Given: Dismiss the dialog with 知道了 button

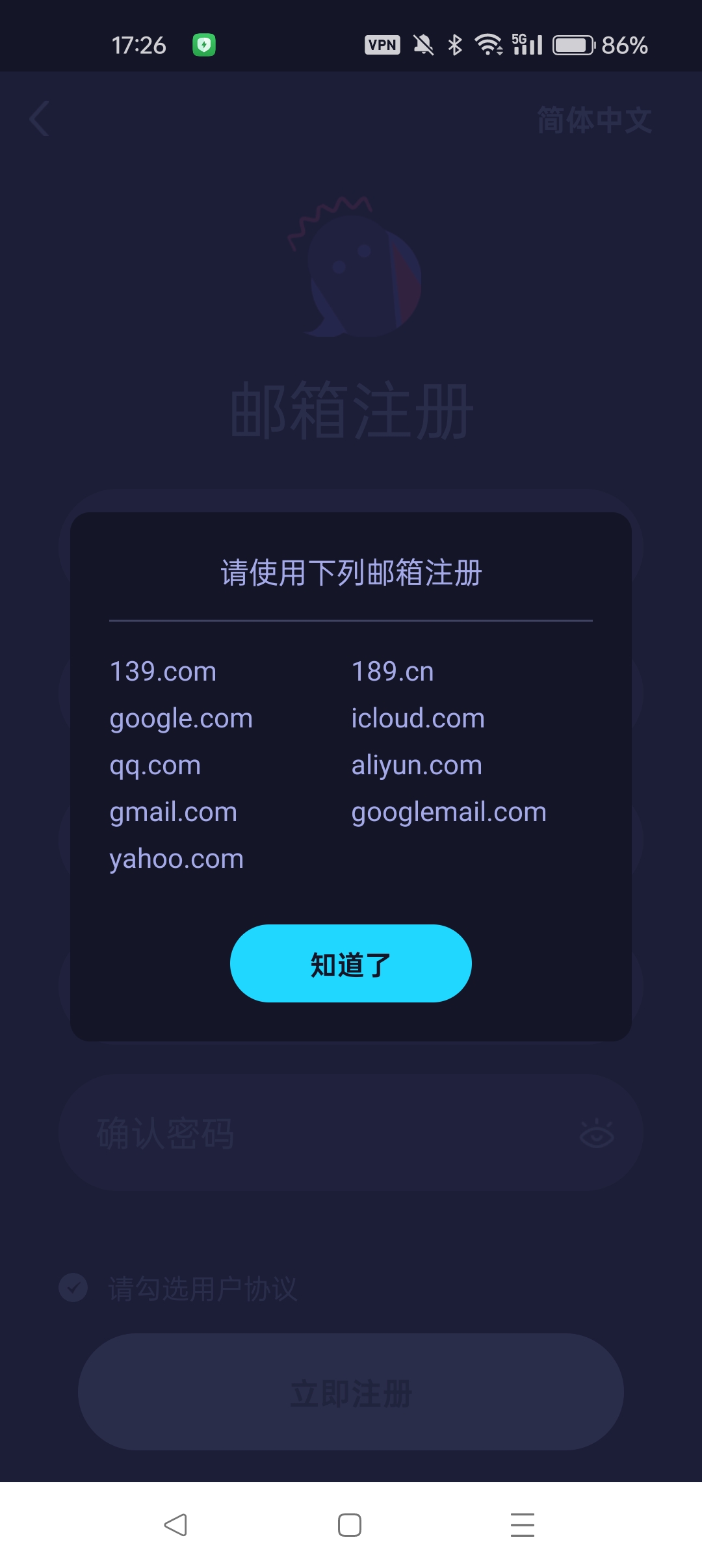Looking at the screenshot, I should click(x=350, y=963).
